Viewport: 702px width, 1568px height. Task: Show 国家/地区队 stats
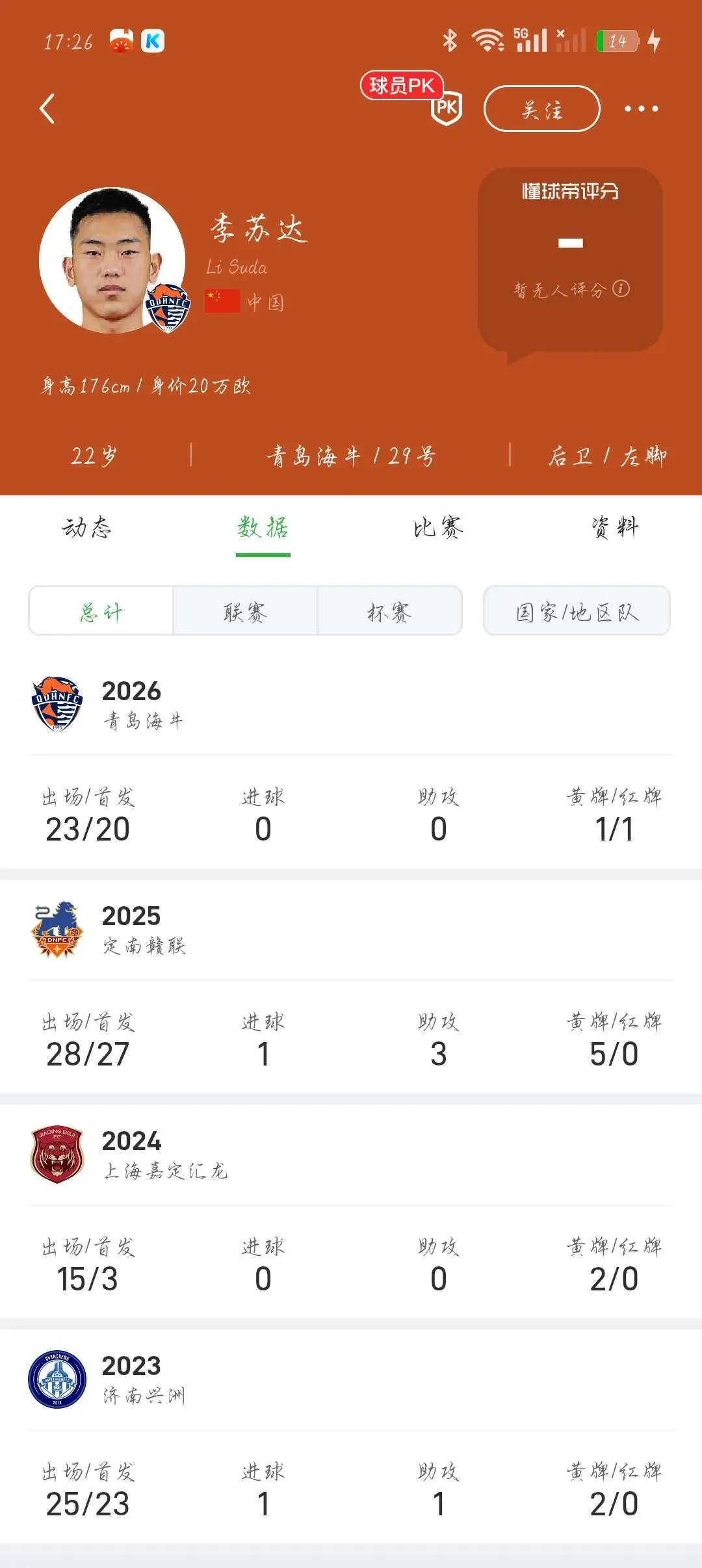(x=577, y=611)
